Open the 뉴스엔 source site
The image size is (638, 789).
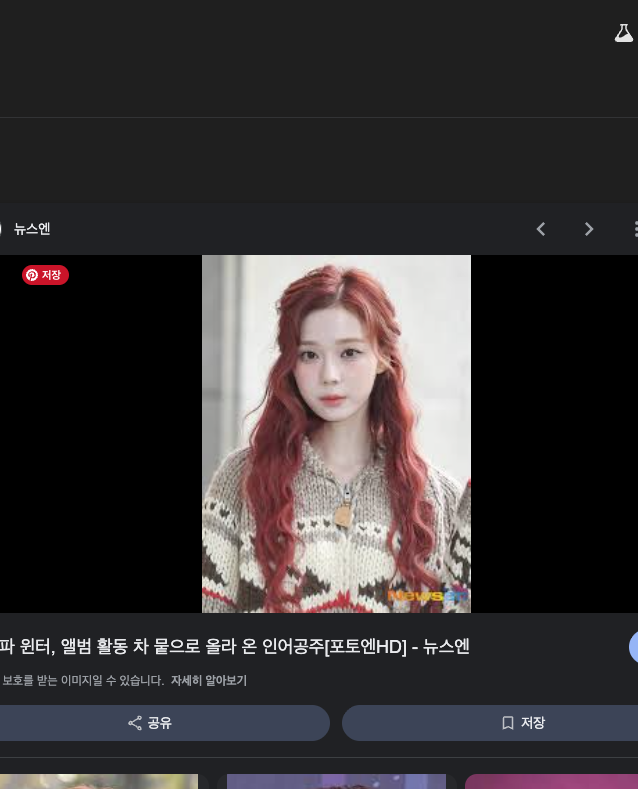31,229
